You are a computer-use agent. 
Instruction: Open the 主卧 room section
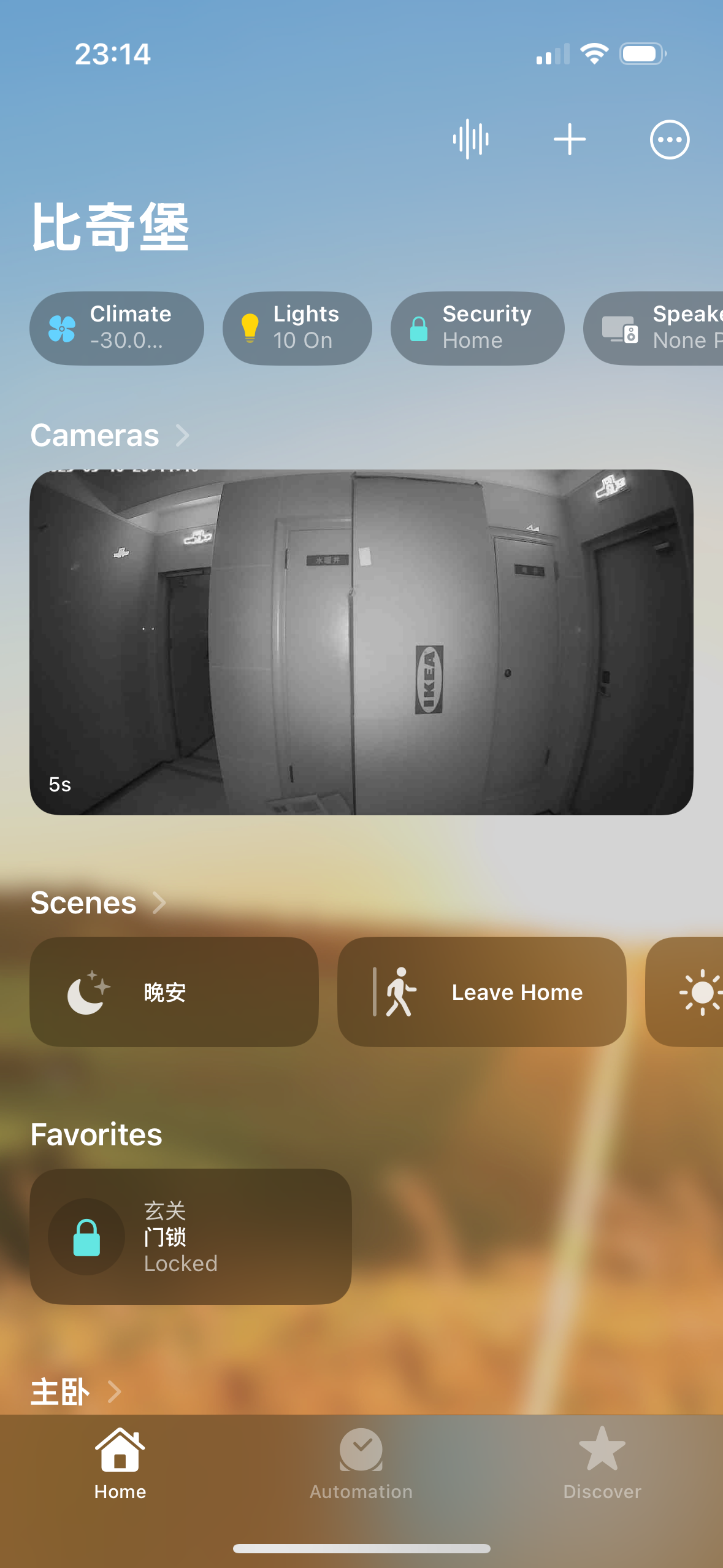point(76,1391)
